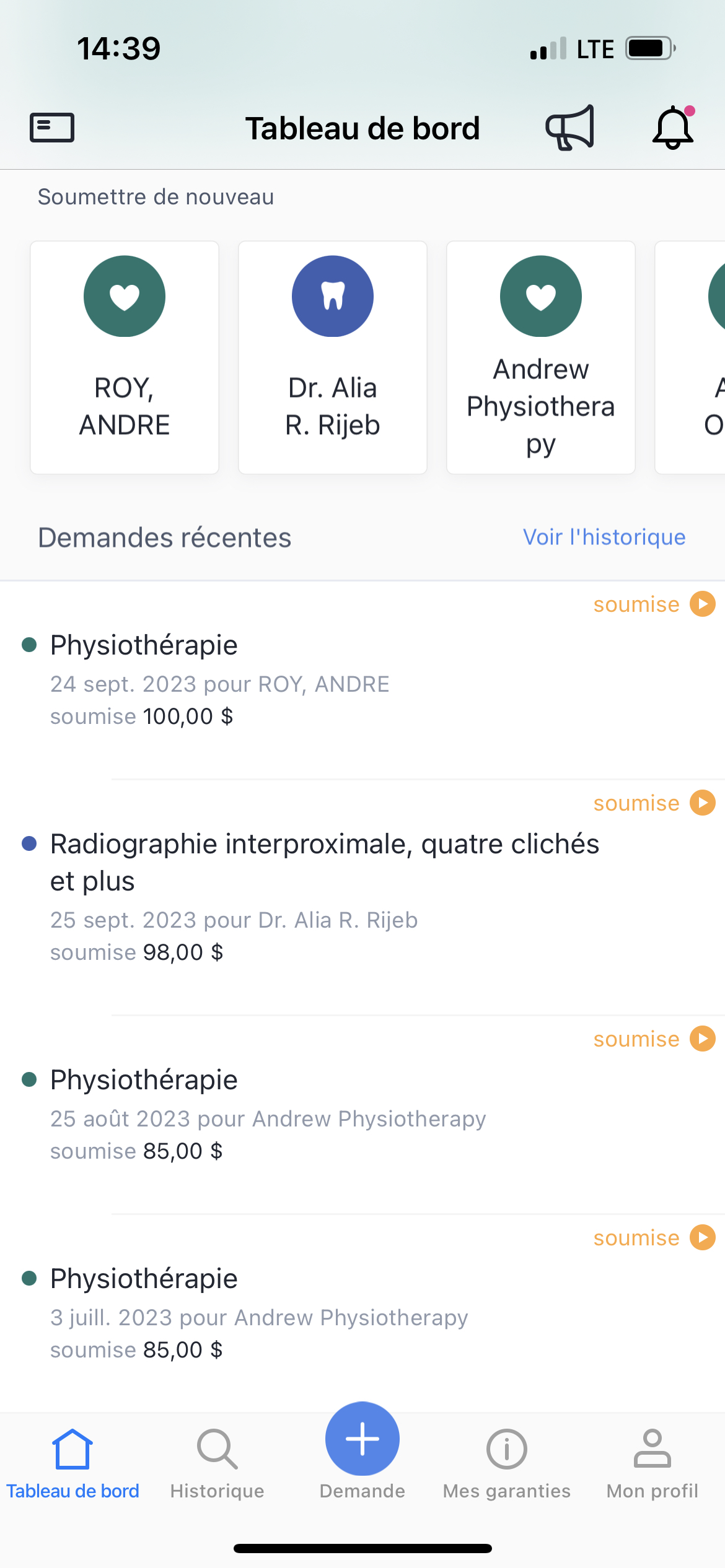
Task: Open the card icon in the header
Action: click(x=52, y=128)
